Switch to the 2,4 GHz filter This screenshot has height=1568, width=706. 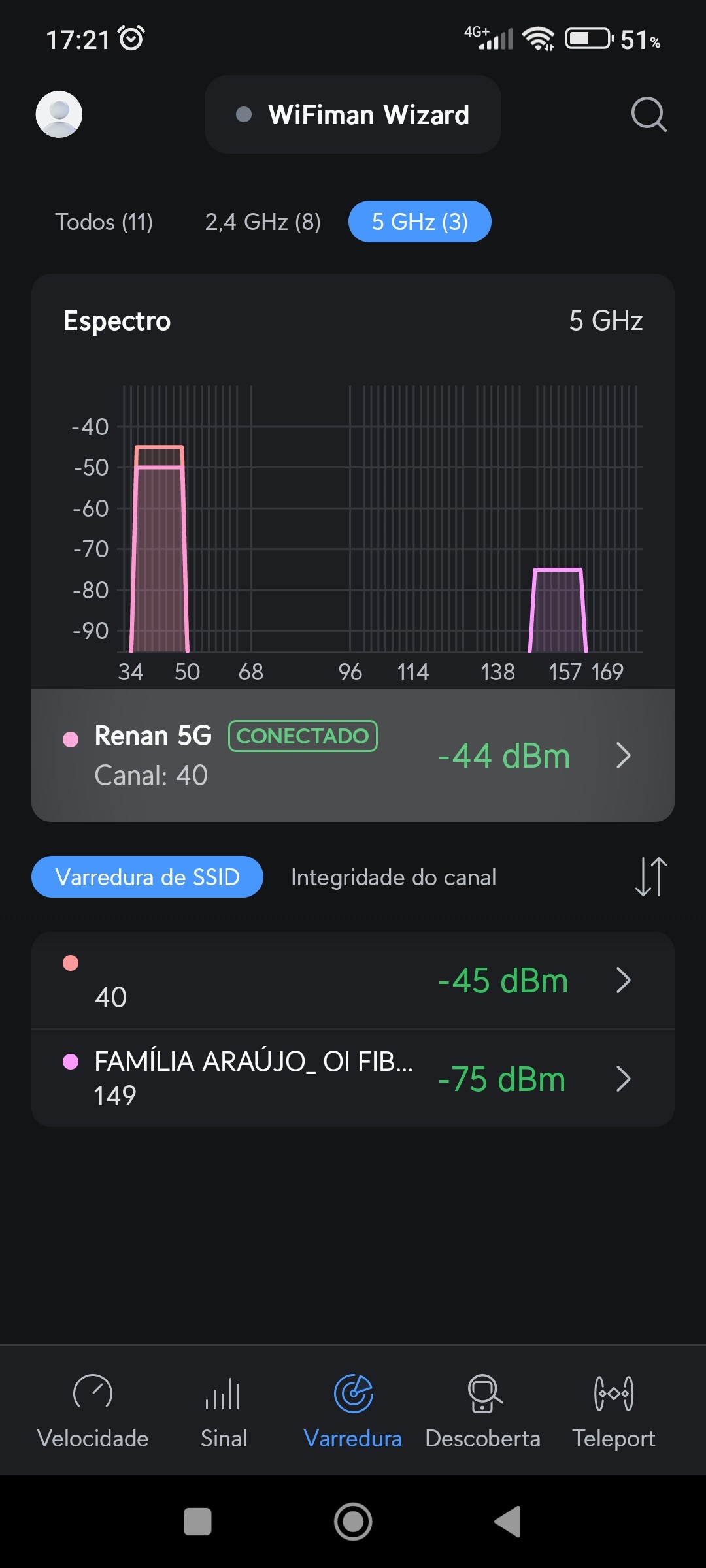(x=263, y=222)
